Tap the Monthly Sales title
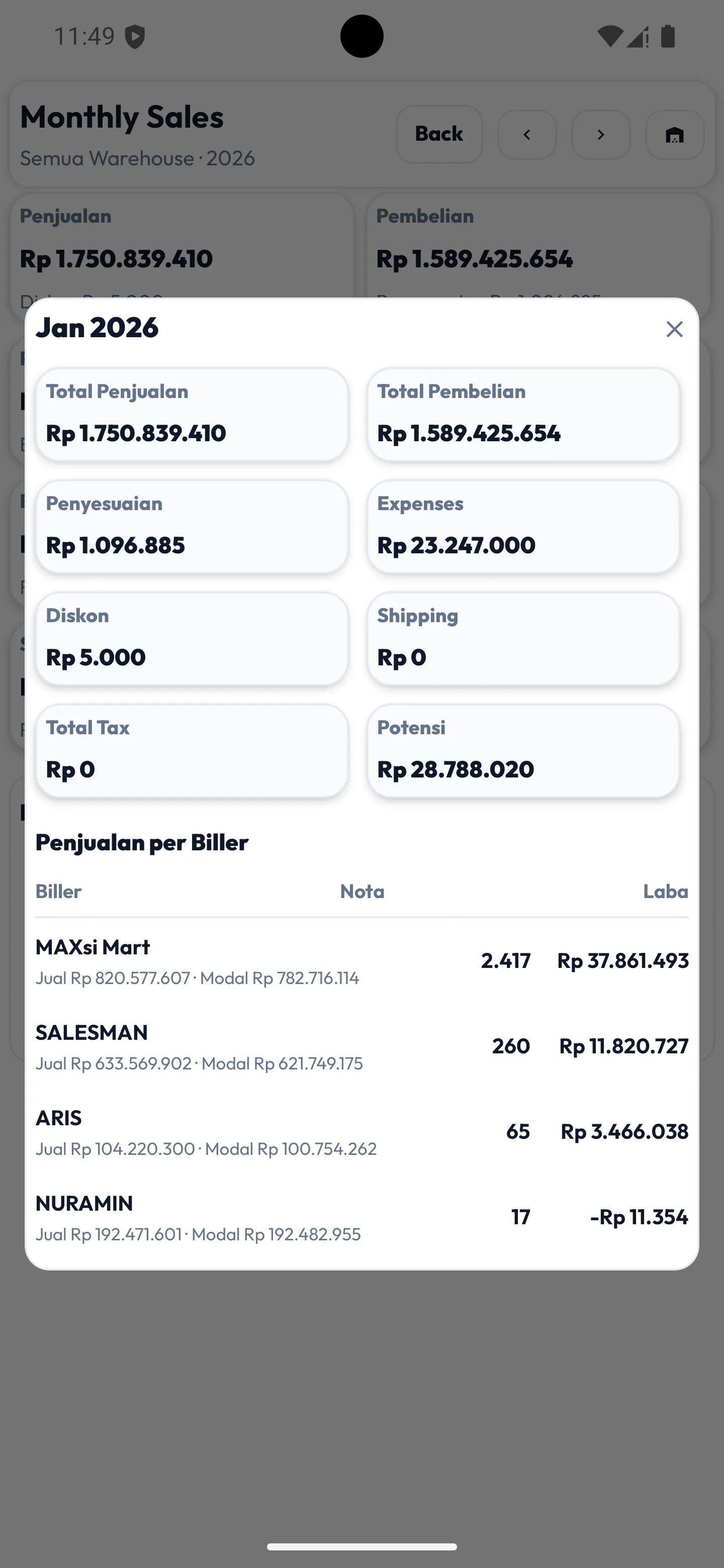 pyautogui.click(x=122, y=117)
